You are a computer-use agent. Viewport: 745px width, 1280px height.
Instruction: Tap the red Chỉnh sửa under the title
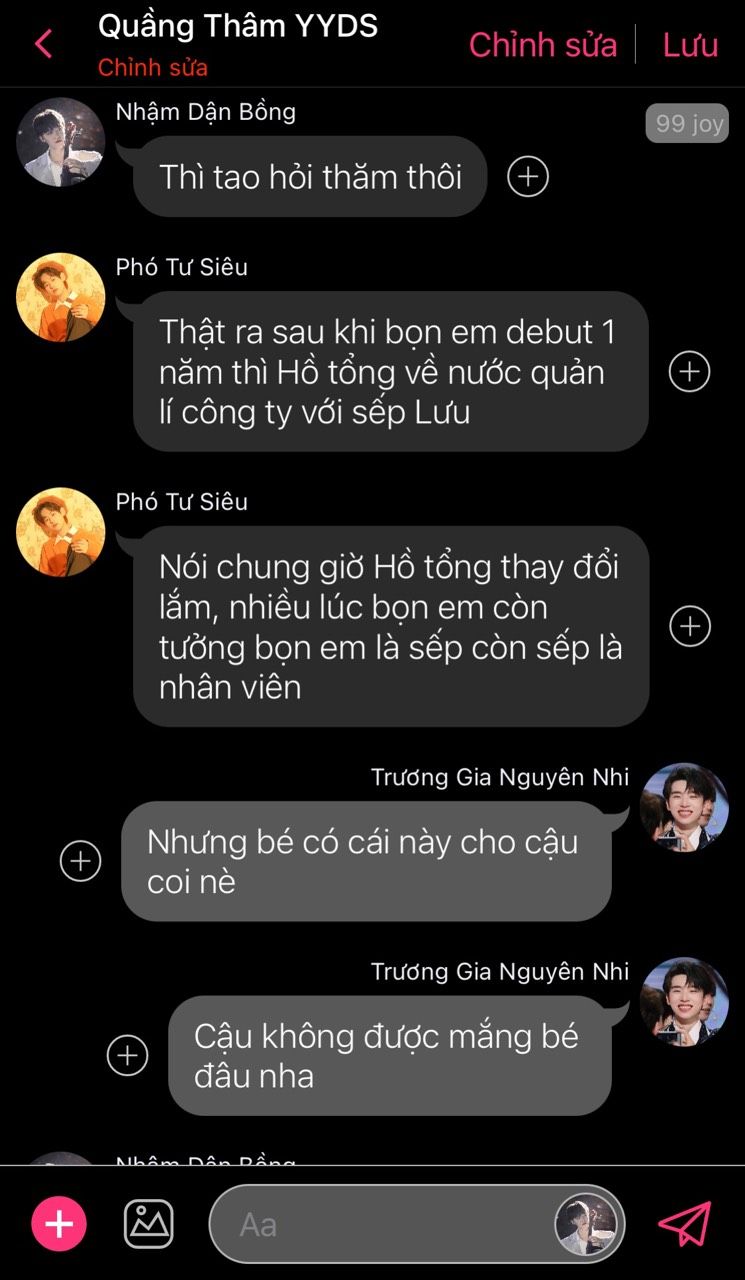(x=153, y=68)
